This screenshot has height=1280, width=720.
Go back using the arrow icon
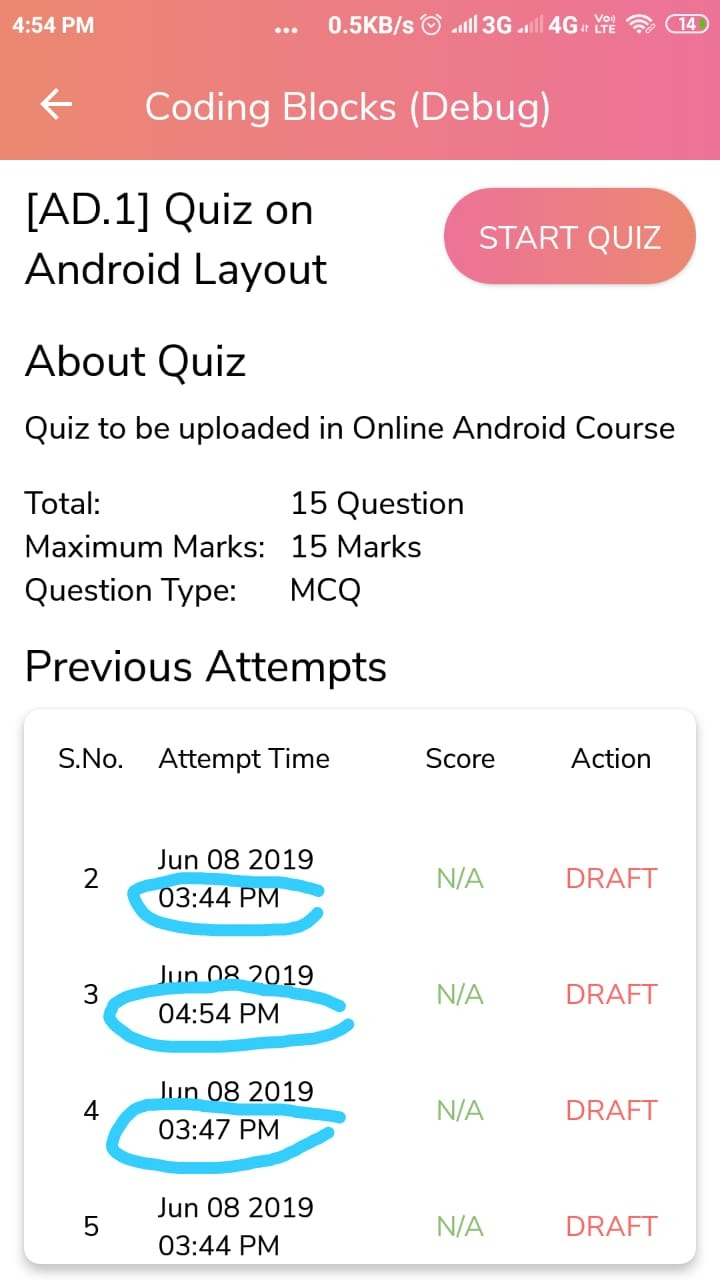(x=56, y=105)
